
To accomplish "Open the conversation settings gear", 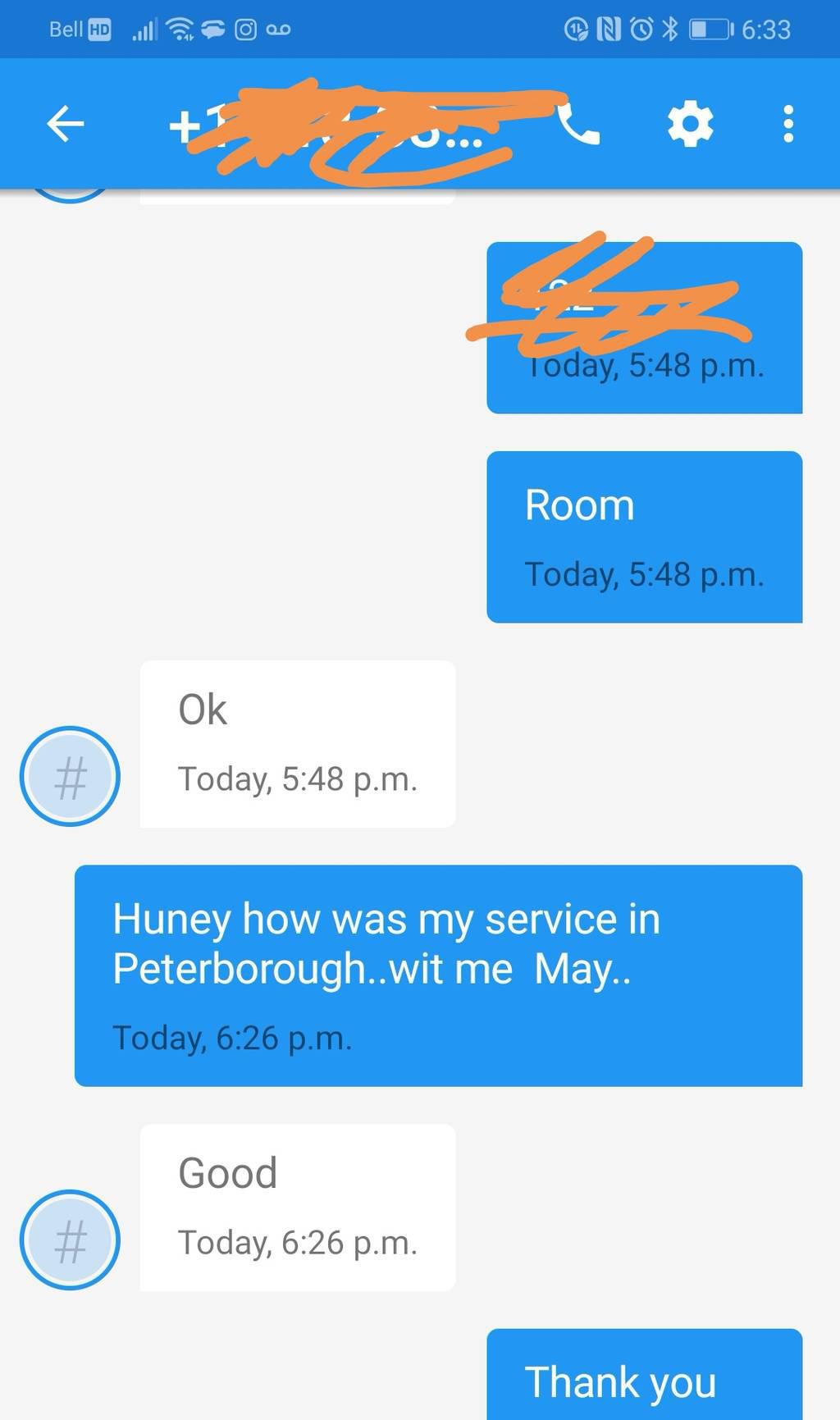I will click(x=690, y=125).
